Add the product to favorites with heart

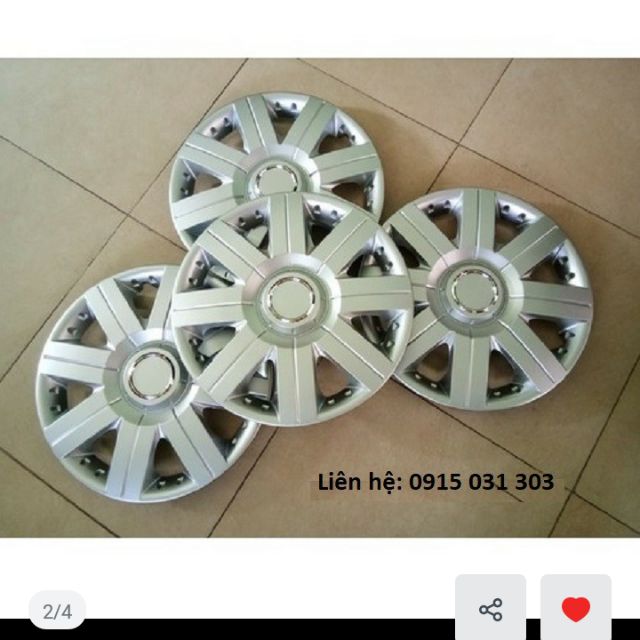point(575,608)
